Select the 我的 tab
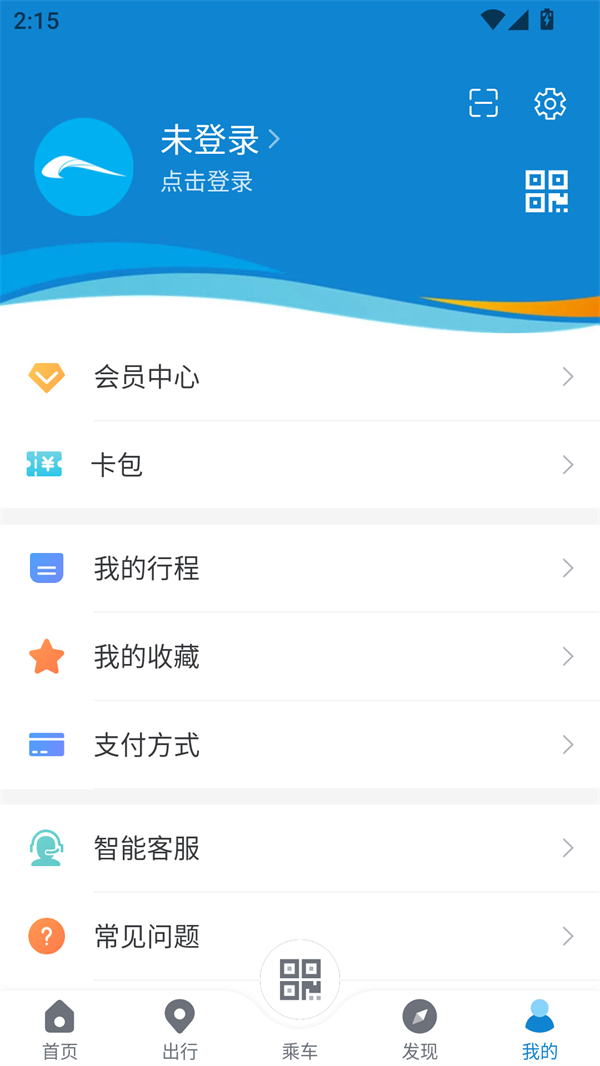The height and width of the screenshot is (1066, 600). click(x=540, y=1030)
